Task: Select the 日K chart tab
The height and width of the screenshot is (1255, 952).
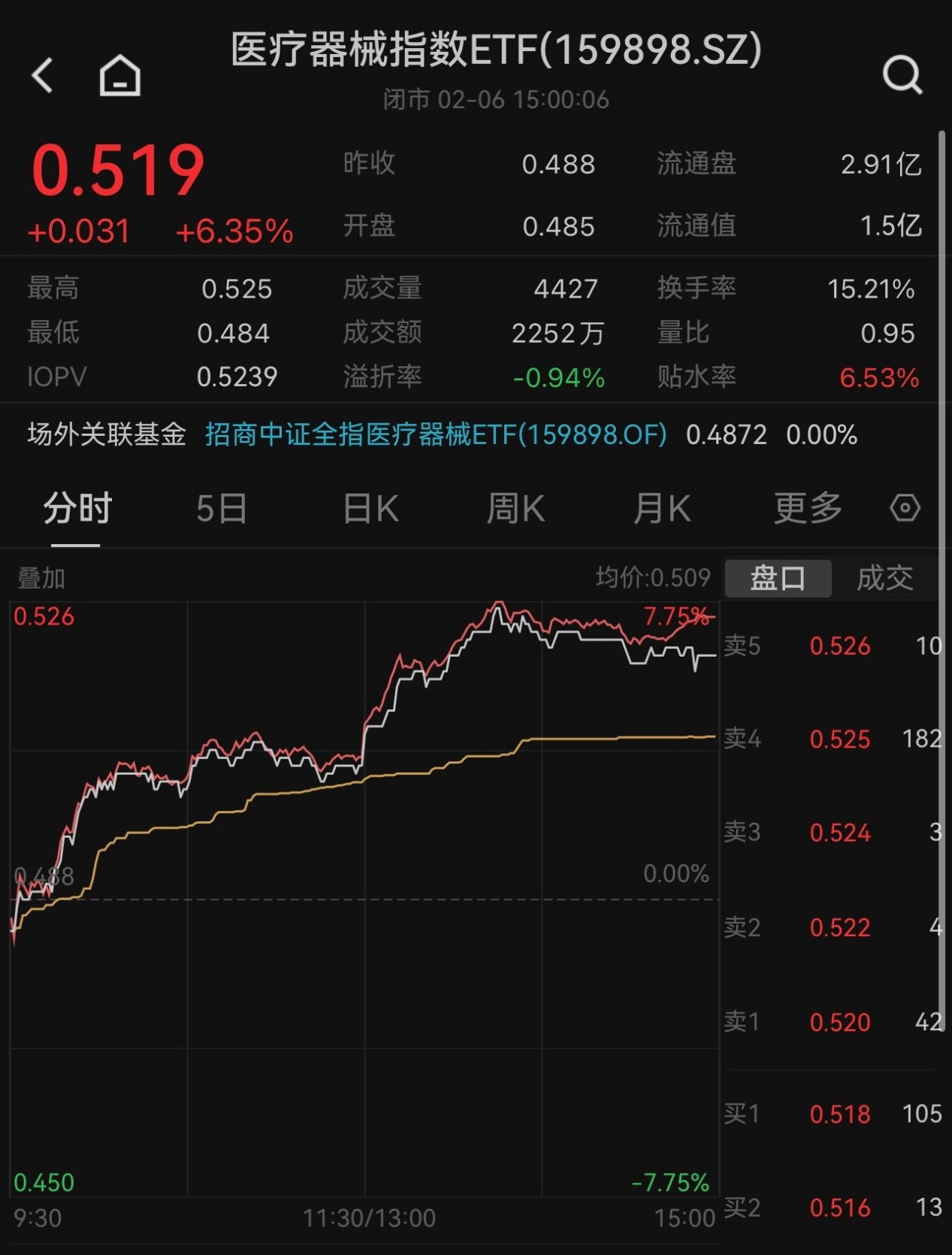Action: (370, 509)
